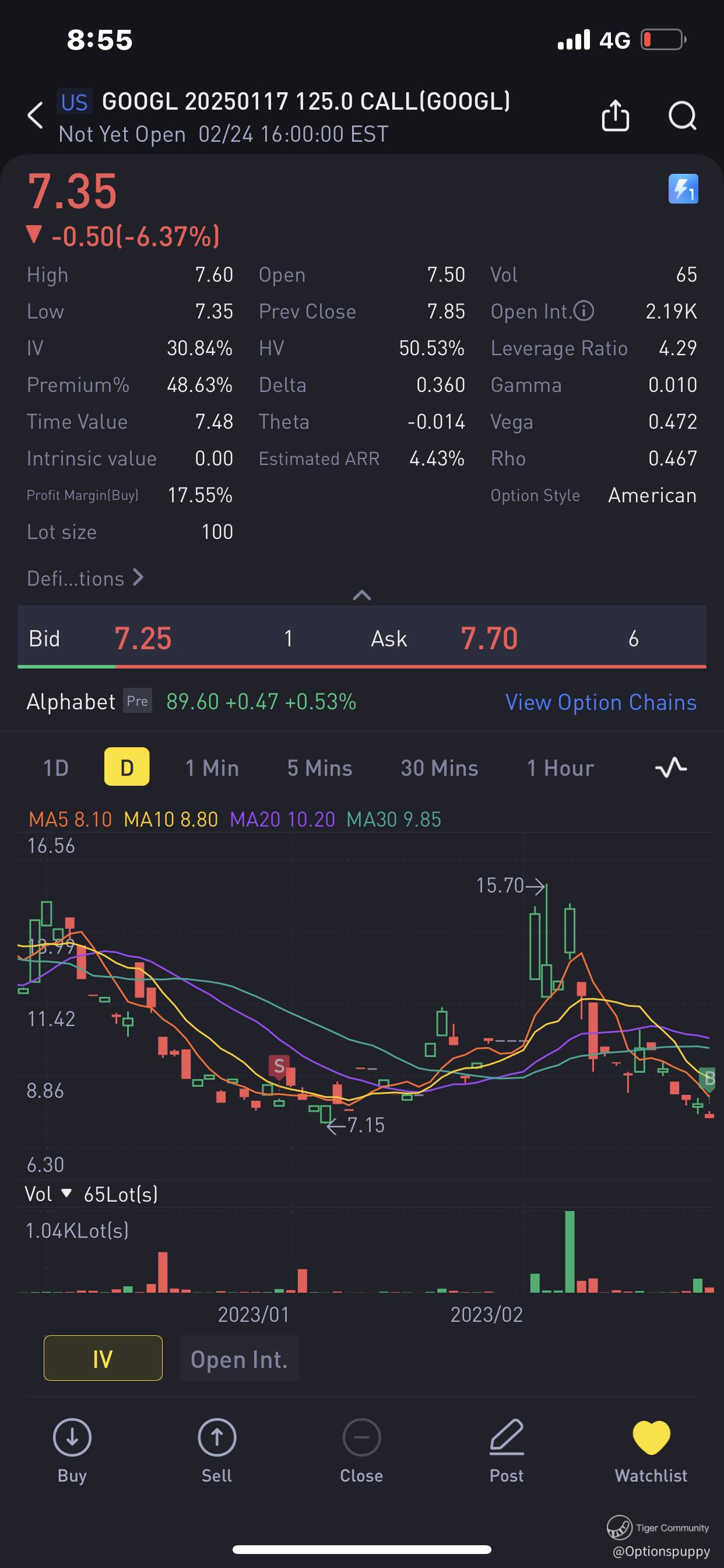
Task: Select the 1 Min chart interval
Action: point(212,768)
